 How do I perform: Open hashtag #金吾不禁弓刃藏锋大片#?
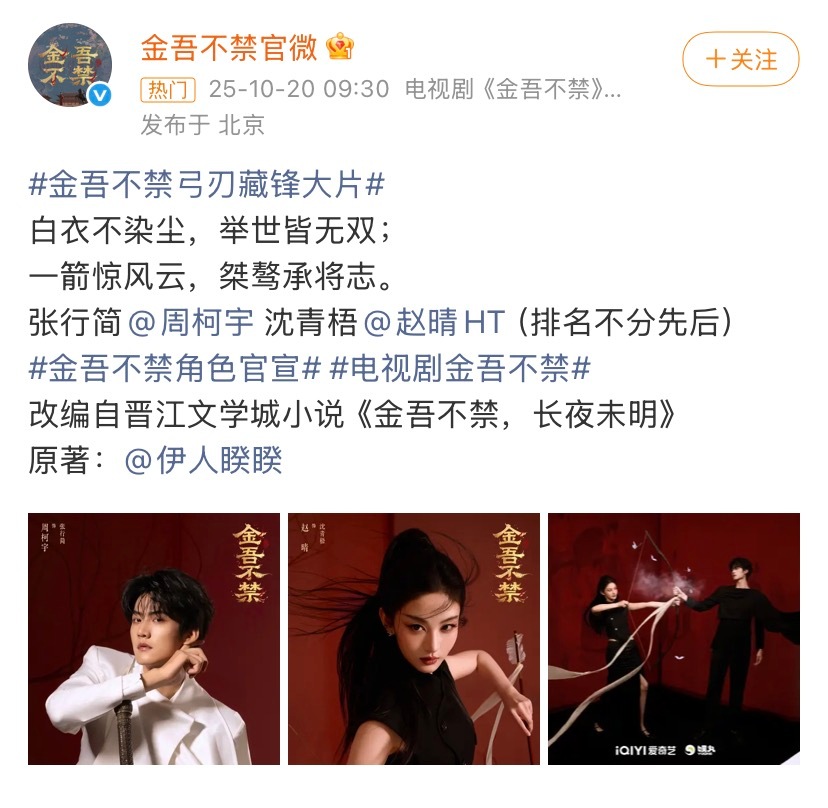pyautogui.click(x=208, y=186)
